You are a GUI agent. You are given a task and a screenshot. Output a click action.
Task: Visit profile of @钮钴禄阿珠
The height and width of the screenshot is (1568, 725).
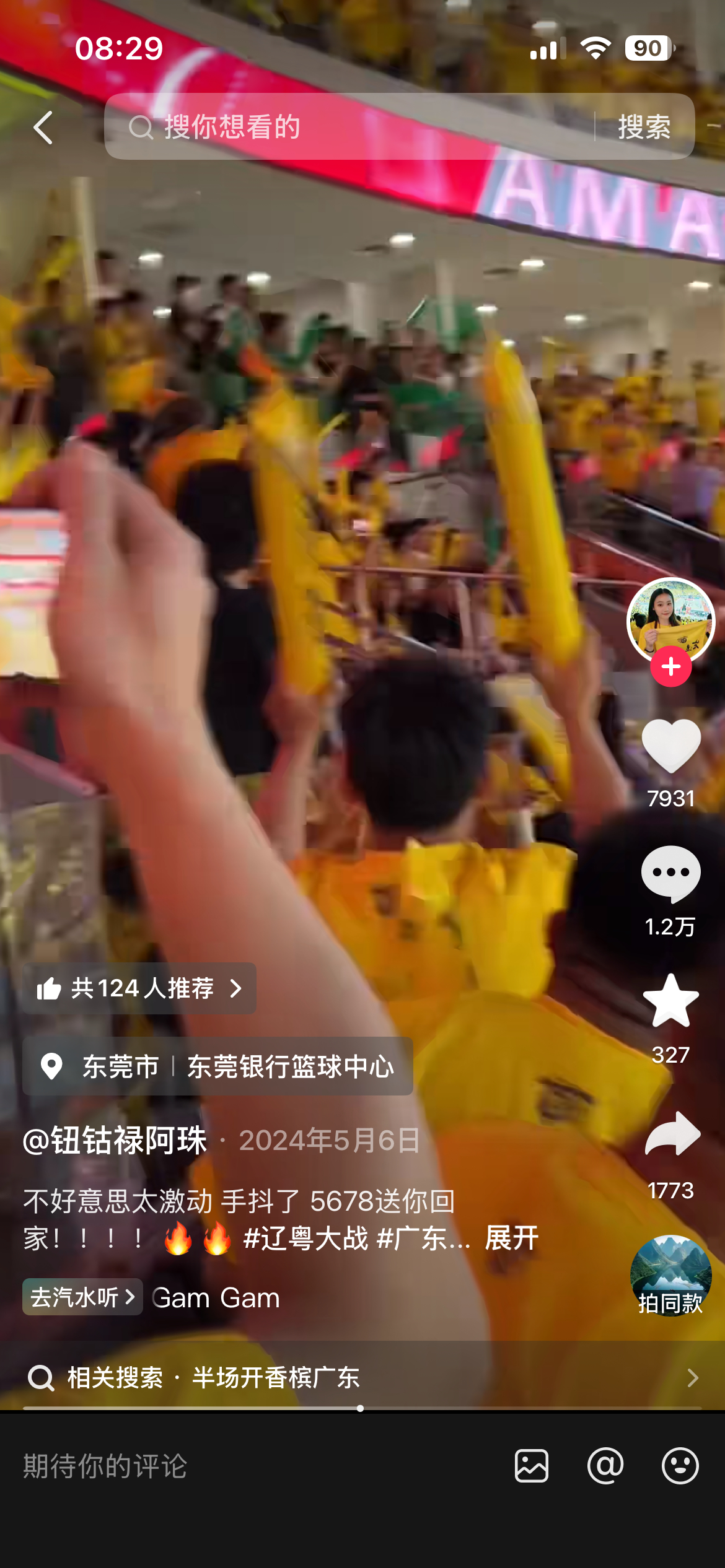(115, 1138)
